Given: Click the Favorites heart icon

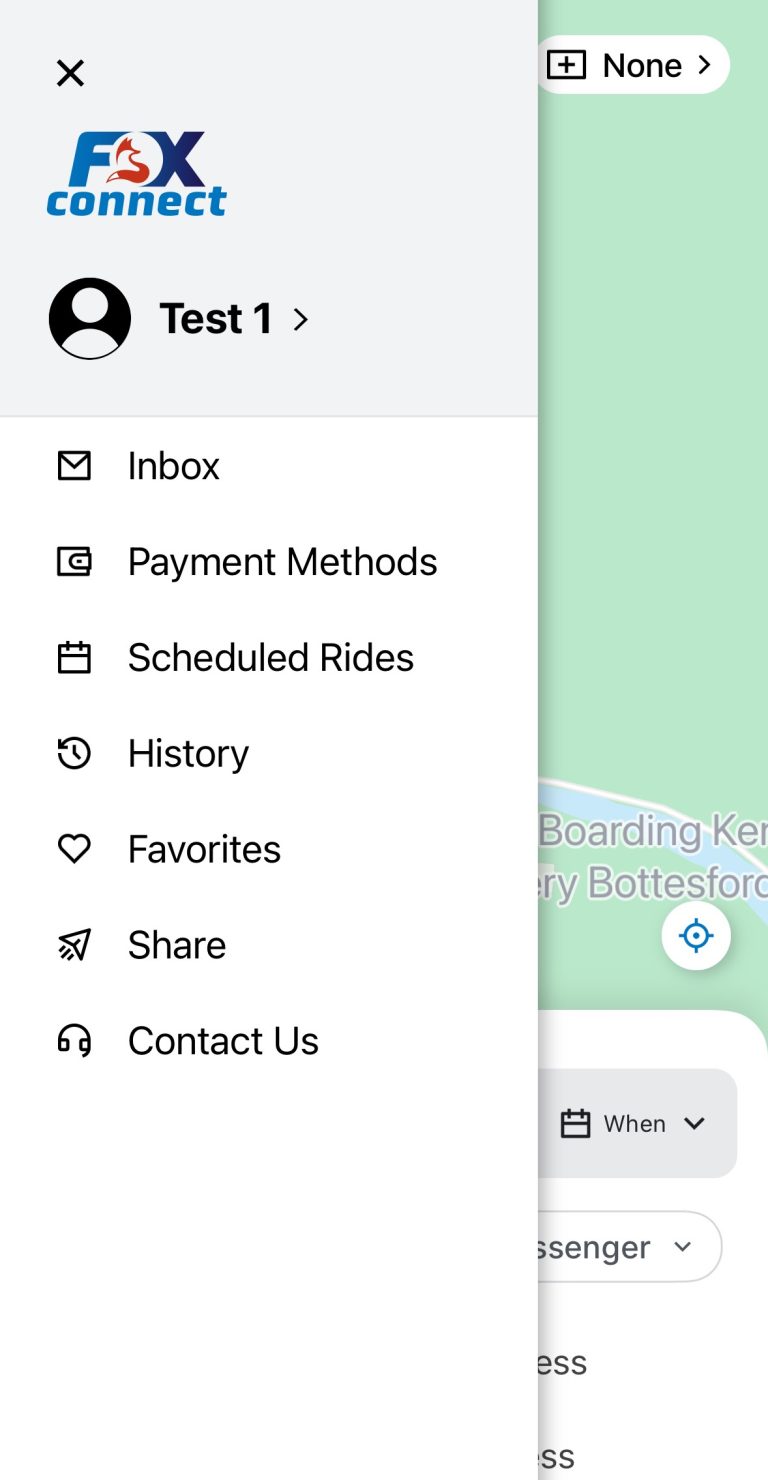Looking at the screenshot, I should pos(74,848).
